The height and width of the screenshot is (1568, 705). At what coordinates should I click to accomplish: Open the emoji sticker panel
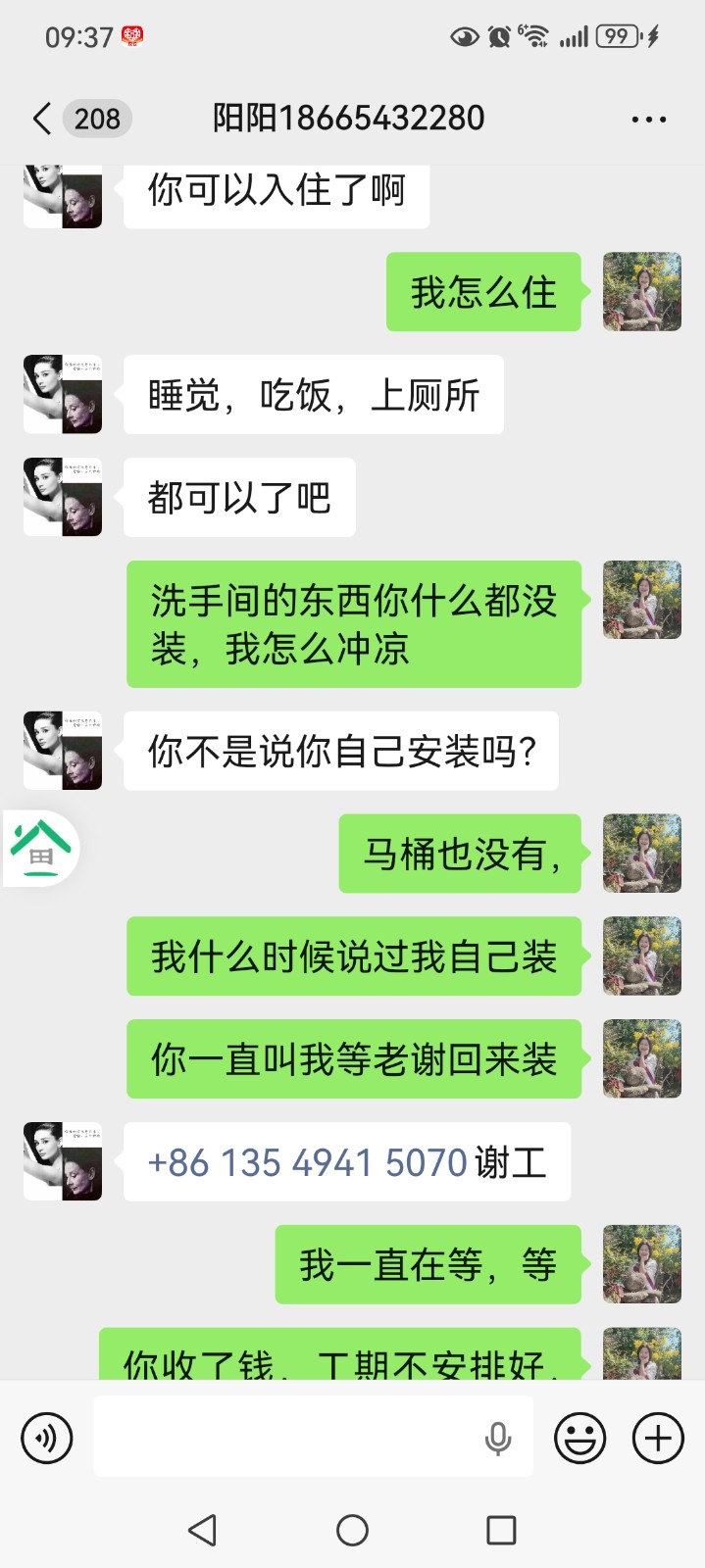click(x=579, y=1438)
